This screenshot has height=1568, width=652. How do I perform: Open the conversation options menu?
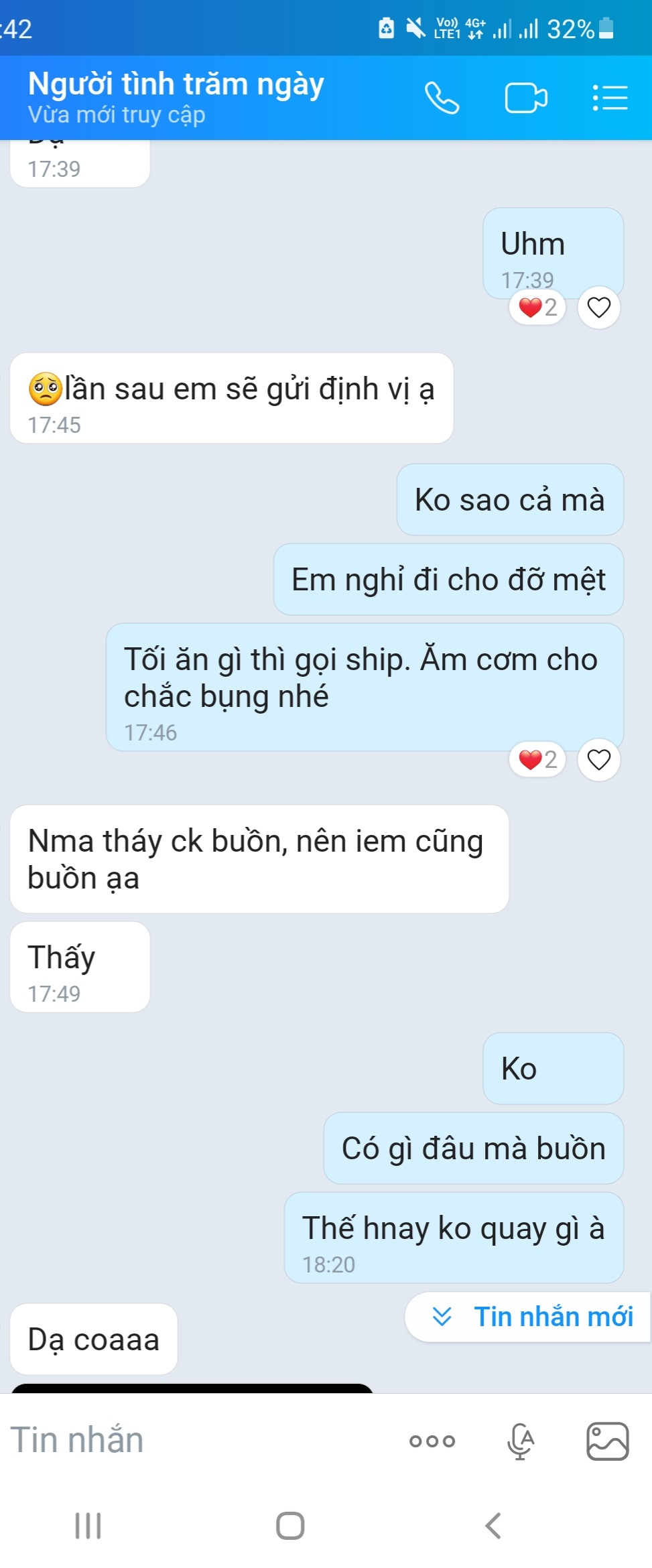click(x=610, y=98)
